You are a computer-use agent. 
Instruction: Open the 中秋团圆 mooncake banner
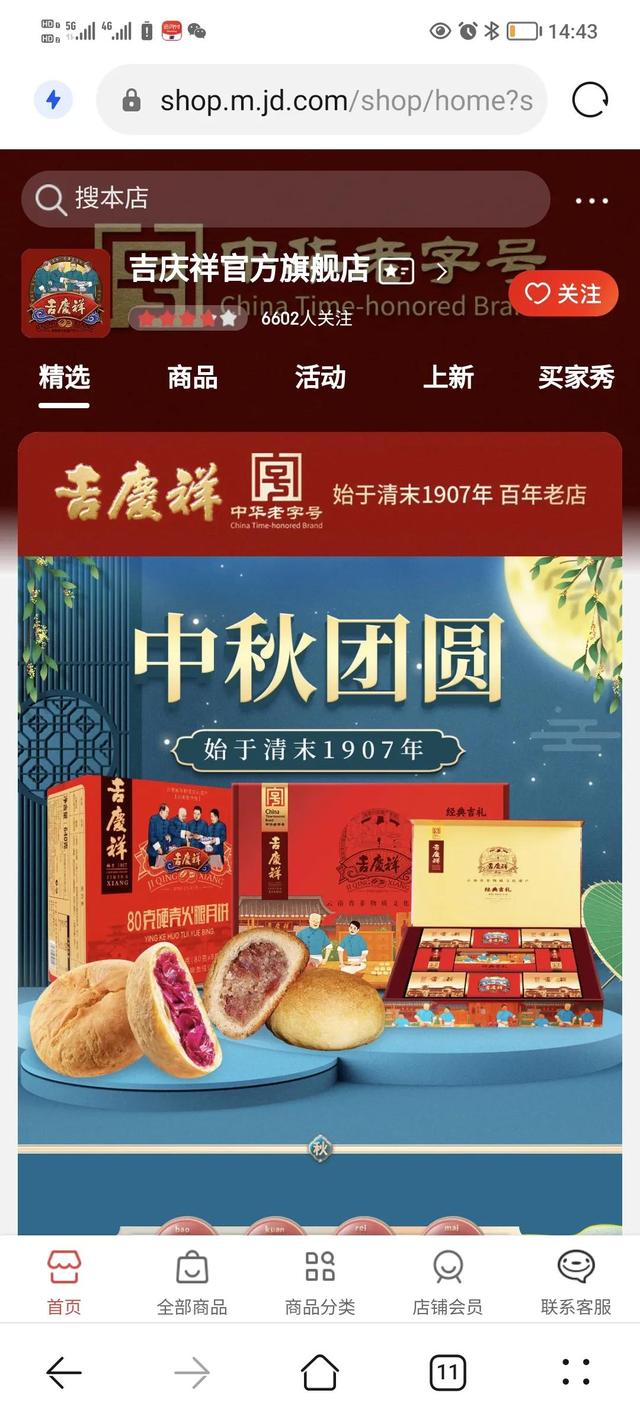[320, 800]
